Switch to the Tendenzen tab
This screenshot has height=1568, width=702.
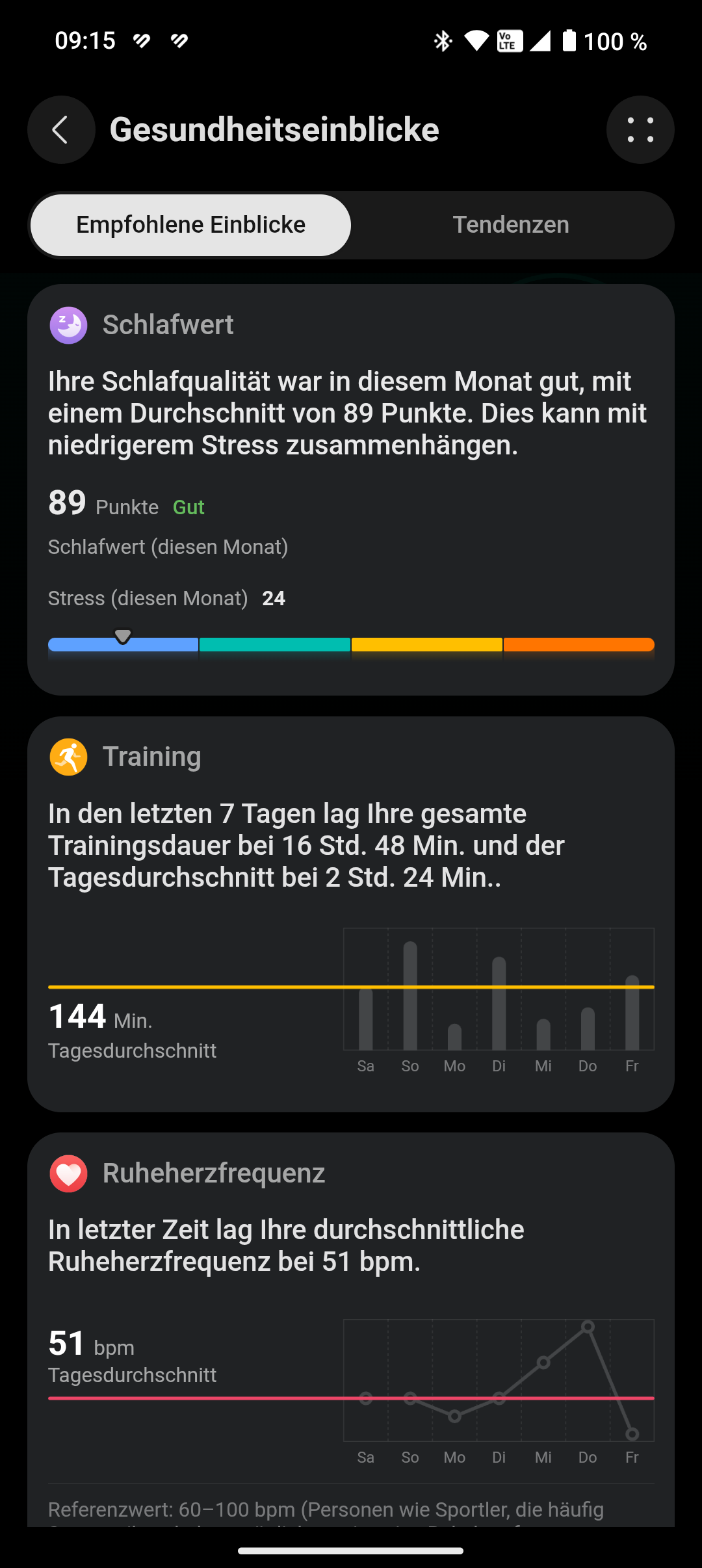coord(511,225)
